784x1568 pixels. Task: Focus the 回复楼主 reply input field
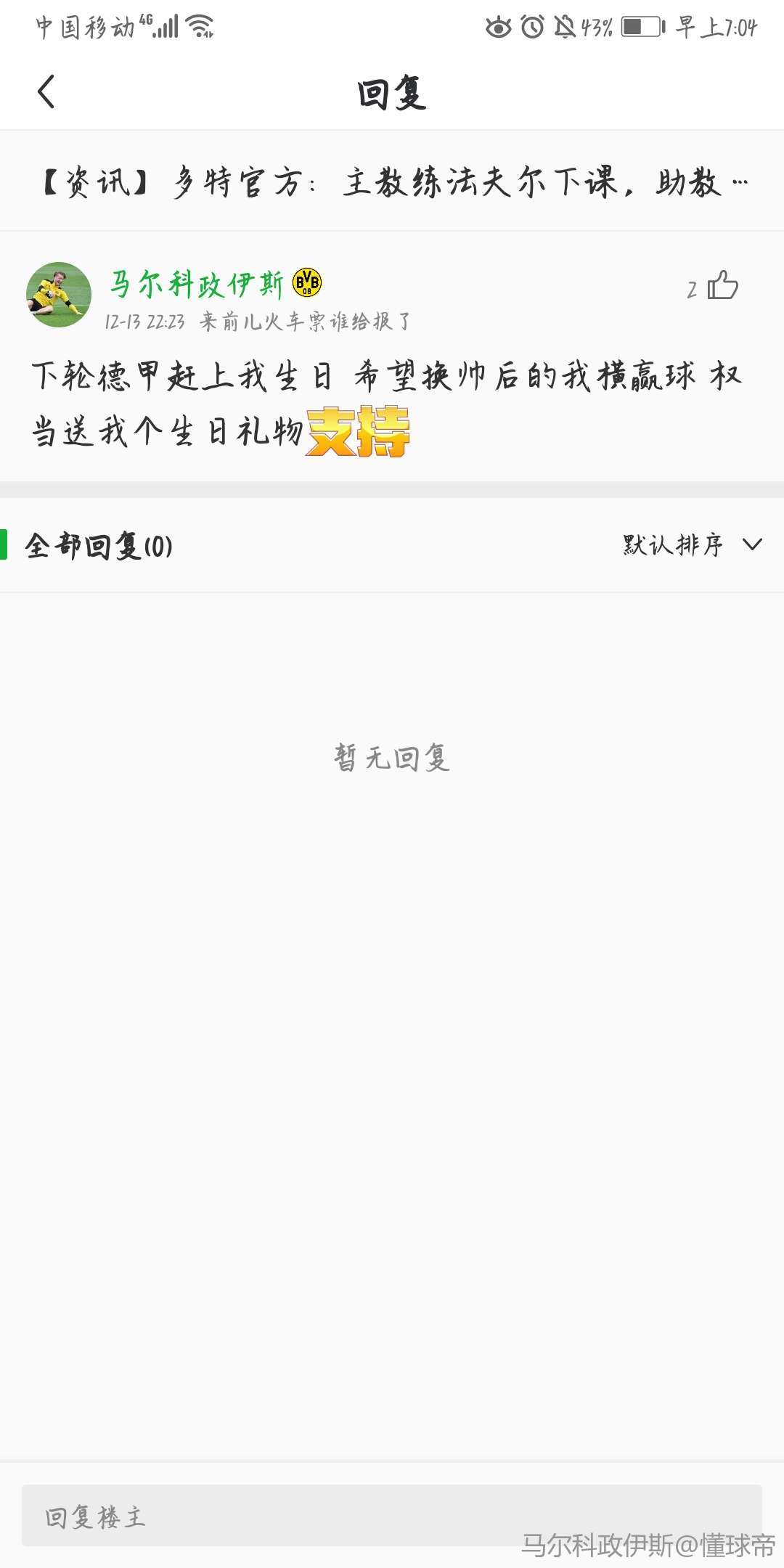392,1516
